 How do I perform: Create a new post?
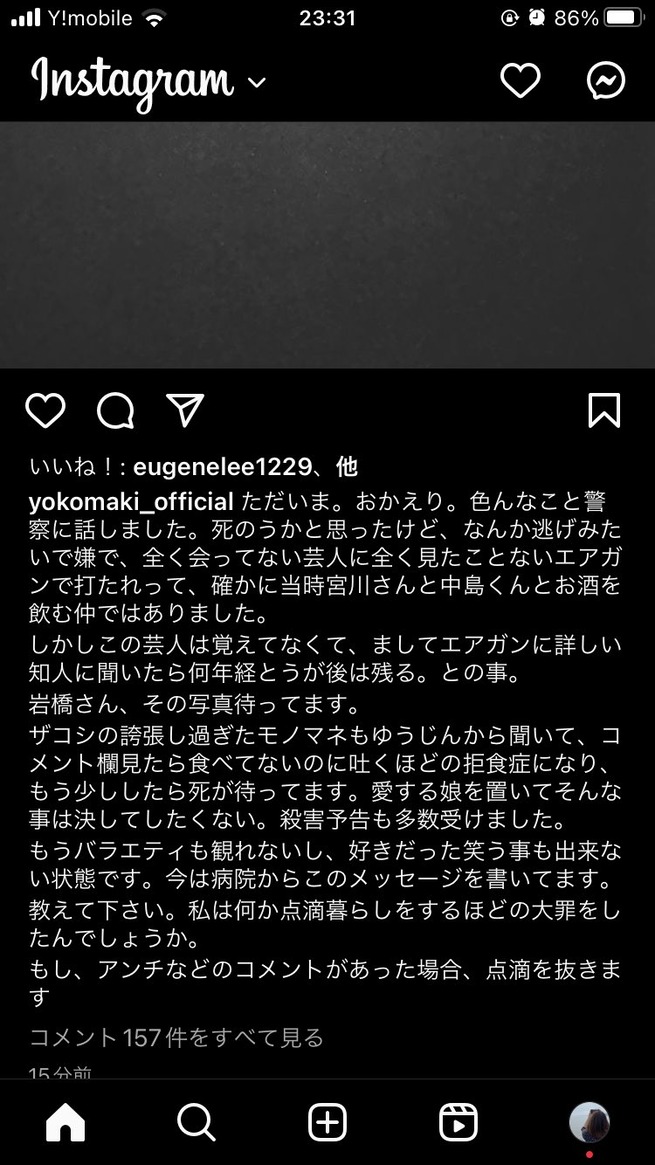click(327, 1123)
